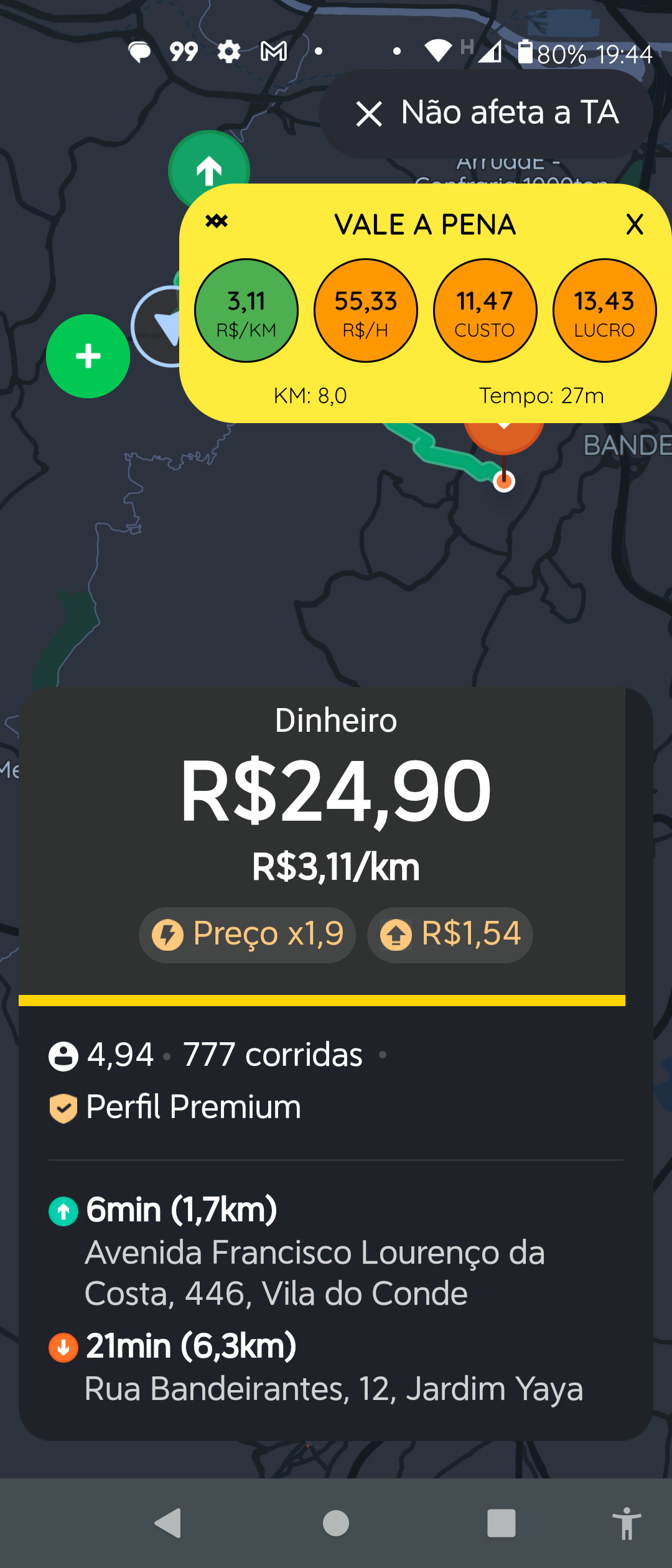Dismiss the Não afeta a TA notification
Screen dimensions: 672x1568
370,113
